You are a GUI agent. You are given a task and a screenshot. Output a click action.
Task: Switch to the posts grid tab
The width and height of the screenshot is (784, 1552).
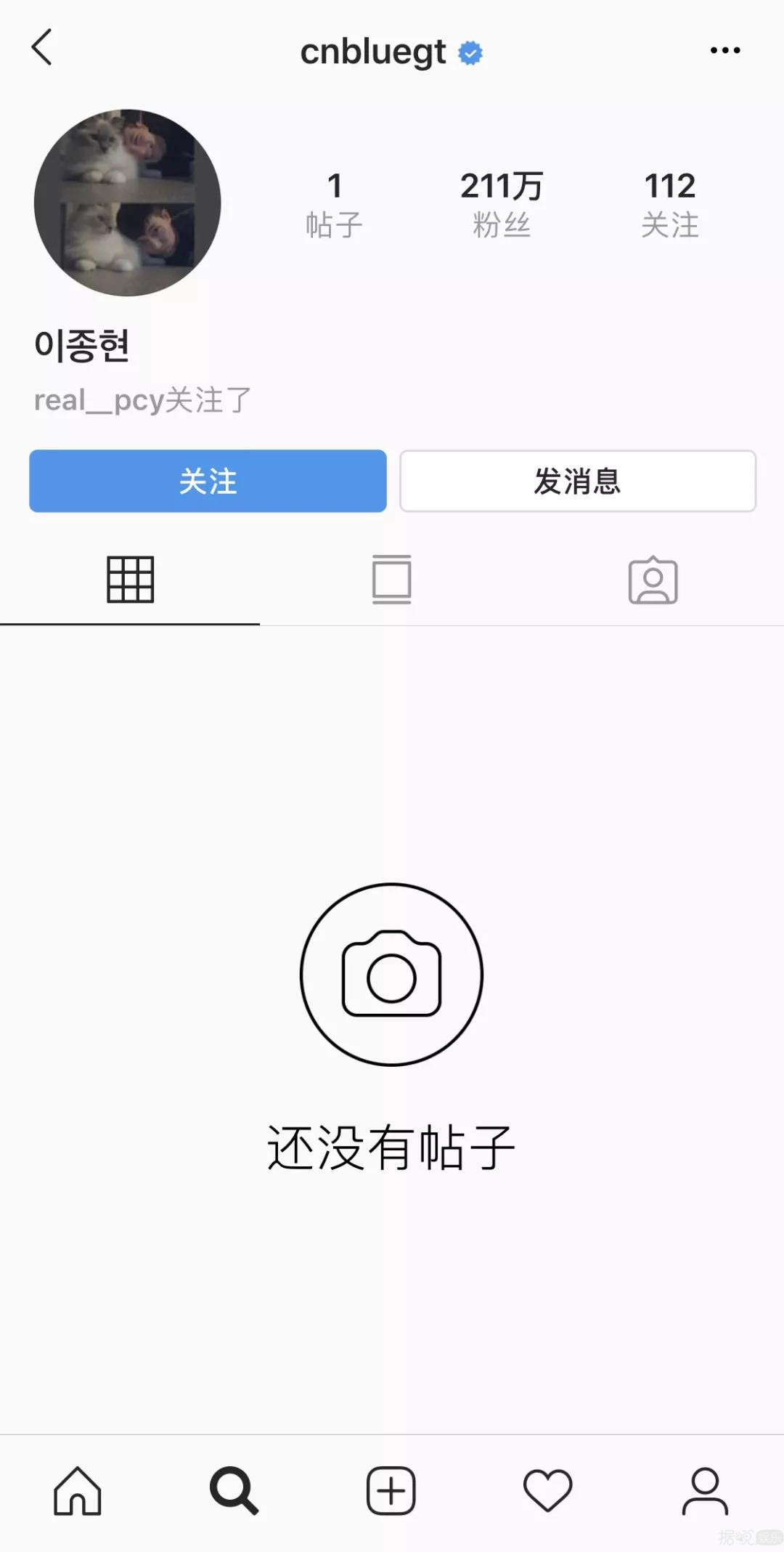[x=131, y=580]
